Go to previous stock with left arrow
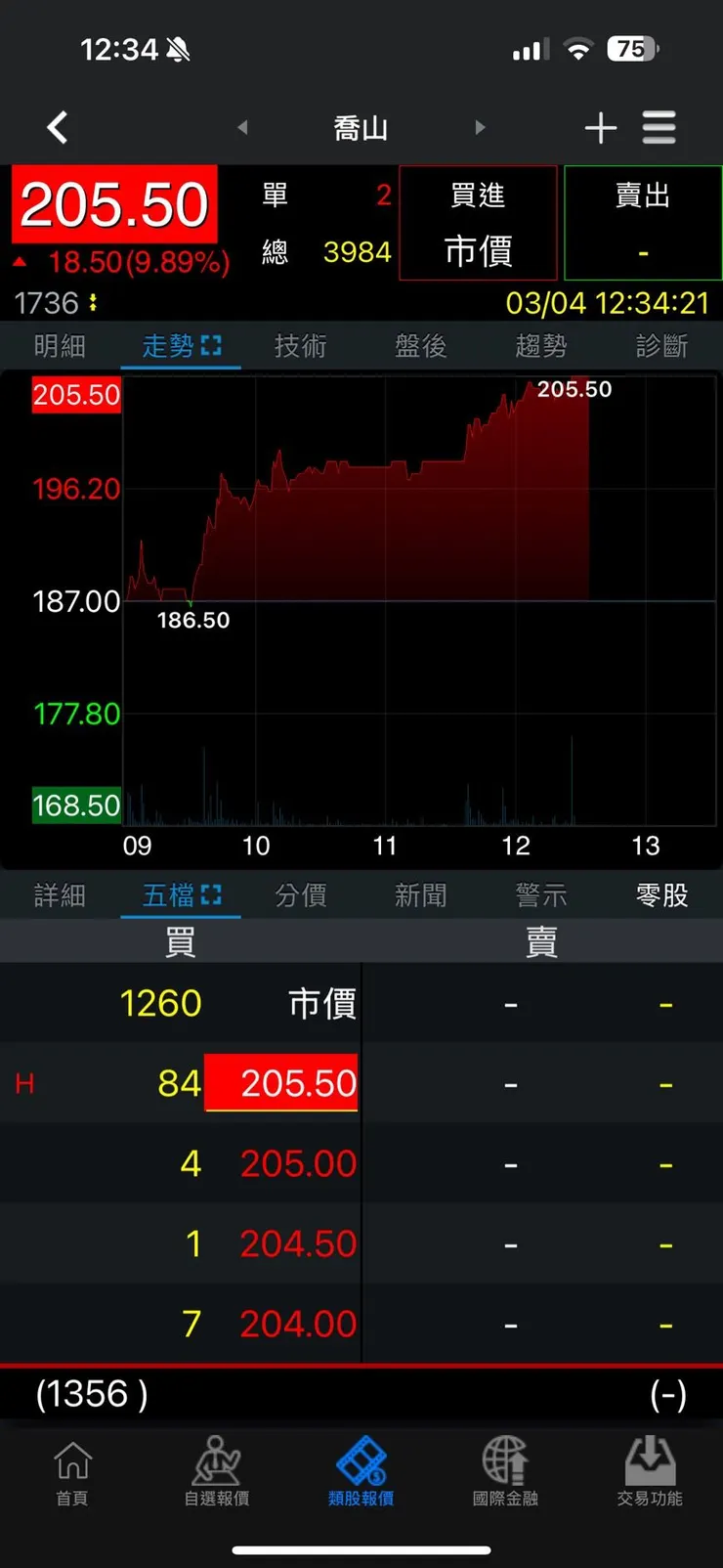723x1568 pixels. pos(241,127)
